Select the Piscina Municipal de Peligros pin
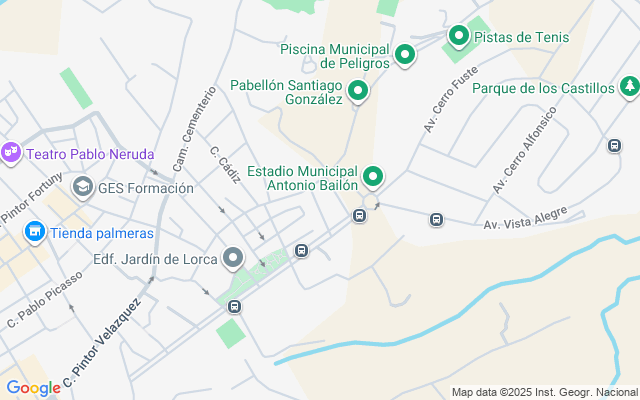Image resolution: width=640 pixels, height=400 pixels. 405,54
